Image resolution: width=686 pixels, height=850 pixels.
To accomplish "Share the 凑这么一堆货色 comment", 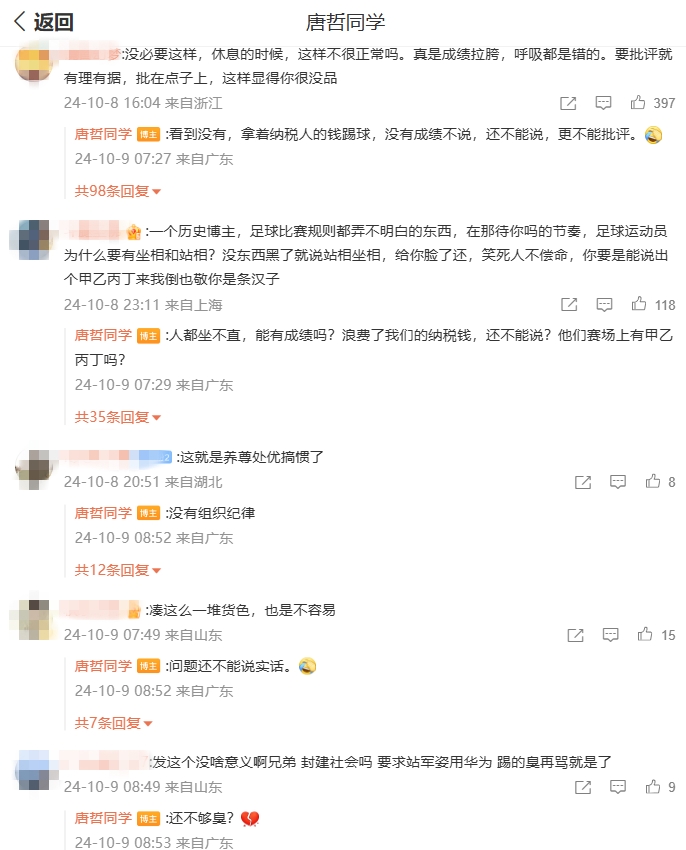I will pyautogui.click(x=575, y=635).
